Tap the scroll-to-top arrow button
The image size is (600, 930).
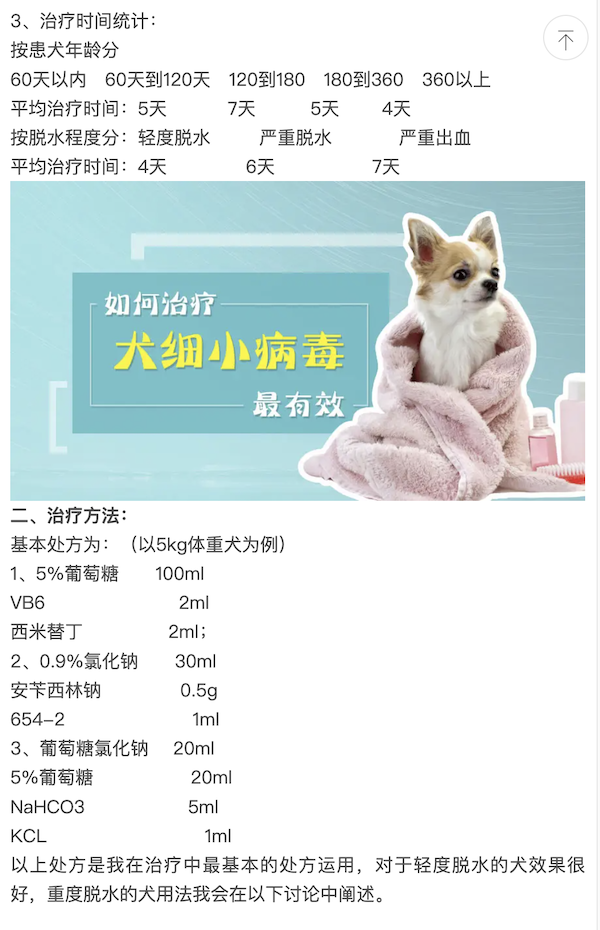pos(565,40)
